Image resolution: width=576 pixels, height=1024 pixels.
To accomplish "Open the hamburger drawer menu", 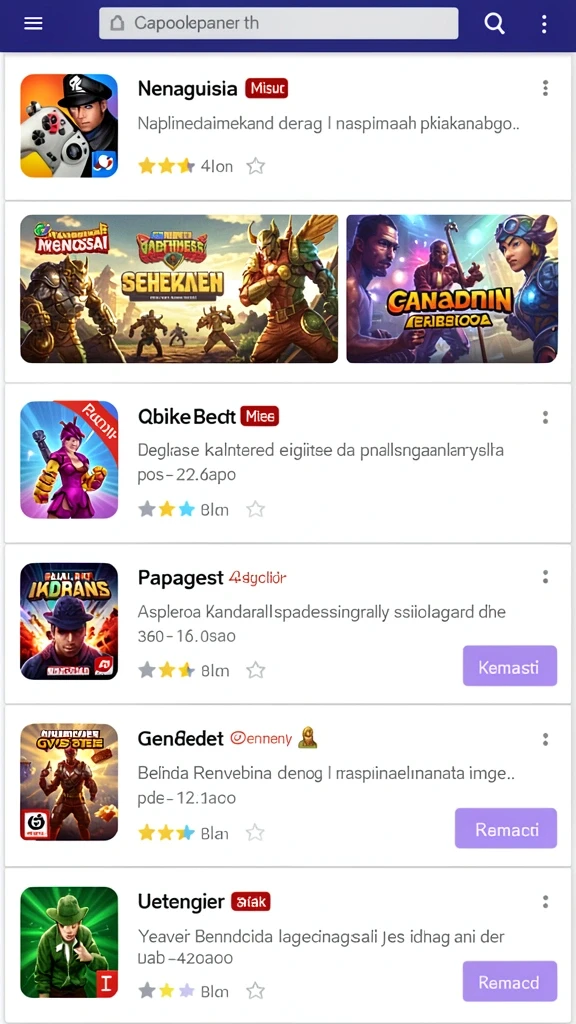I will pyautogui.click(x=33, y=24).
